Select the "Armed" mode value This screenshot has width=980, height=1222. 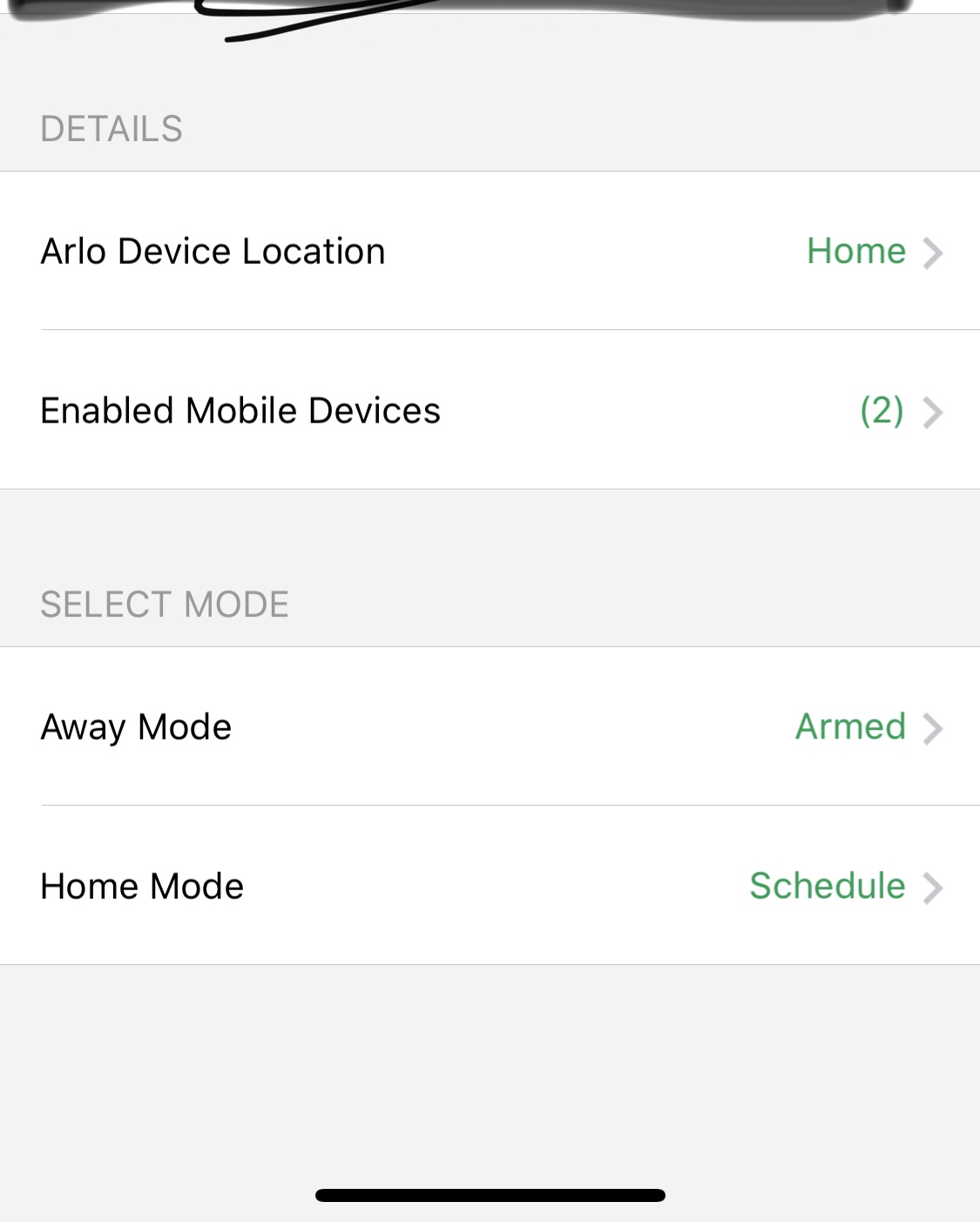click(x=851, y=726)
